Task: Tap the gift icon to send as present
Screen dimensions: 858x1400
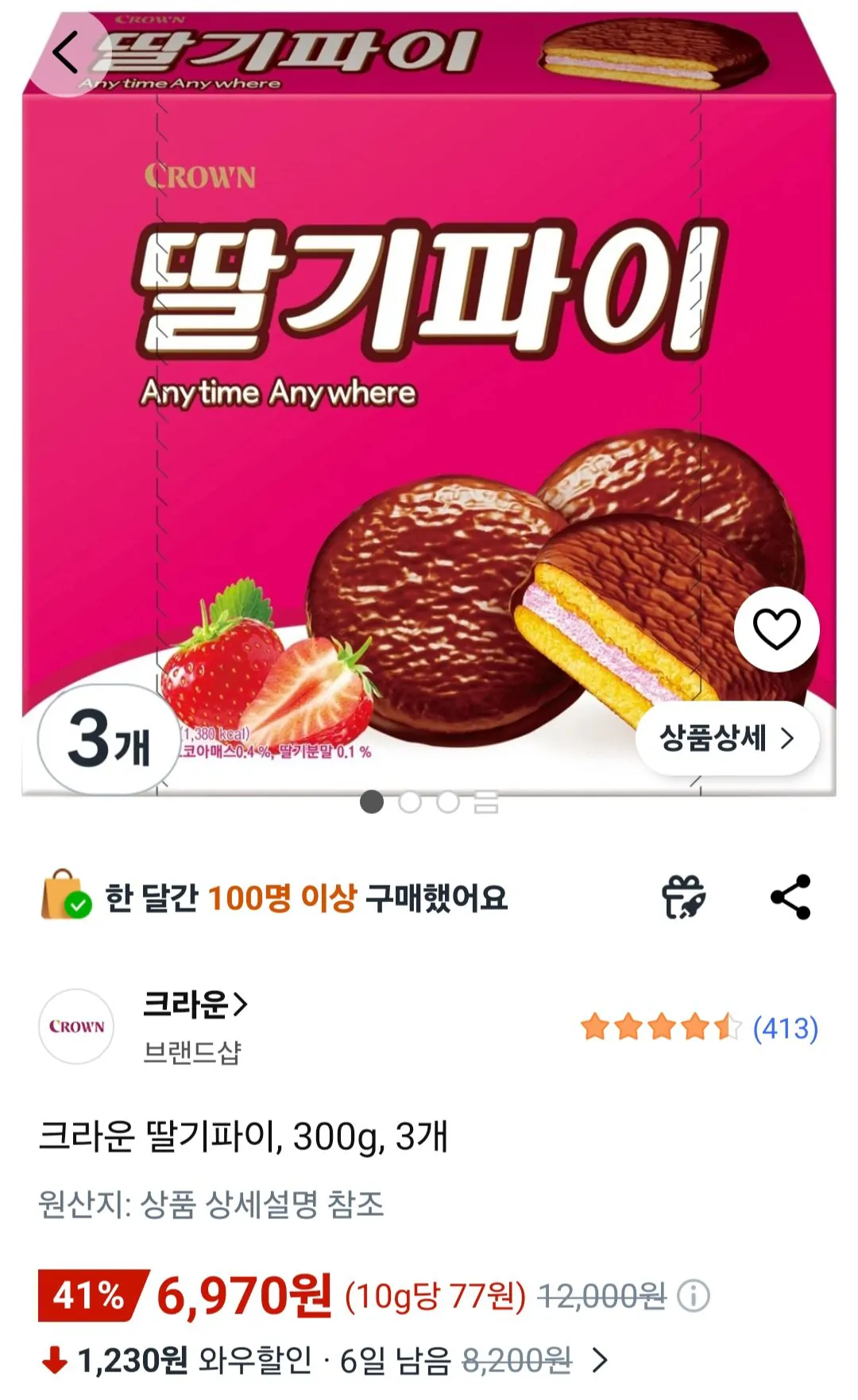Action: [684, 897]
